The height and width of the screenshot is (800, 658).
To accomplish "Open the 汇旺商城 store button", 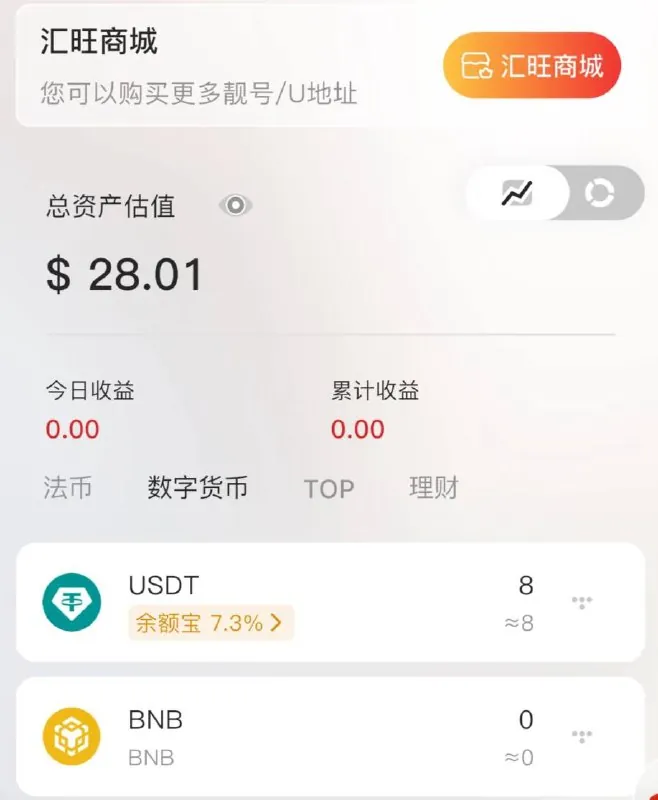I will [x=532, y=67].
